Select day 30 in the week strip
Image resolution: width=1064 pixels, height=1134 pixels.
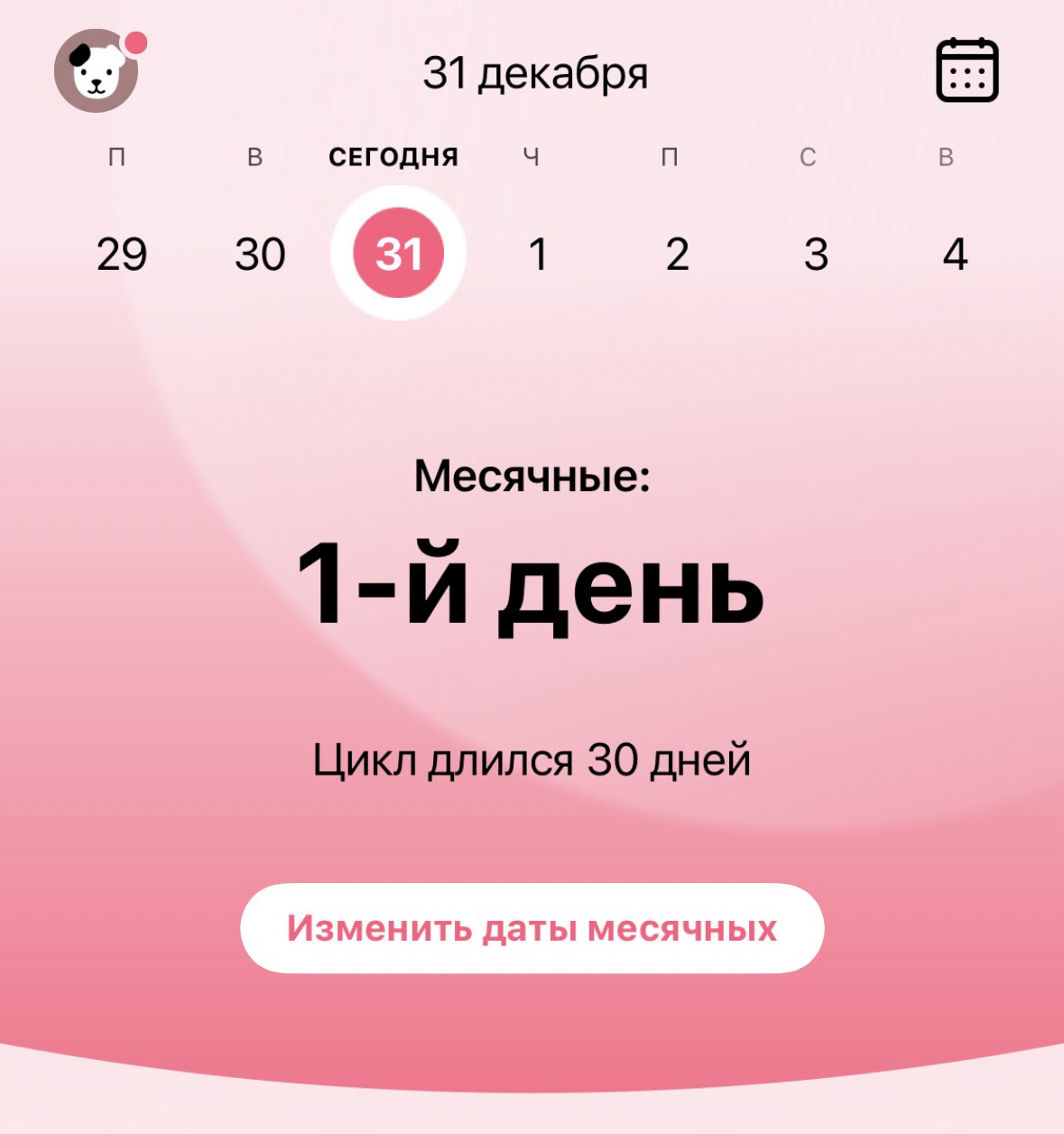click(260, 254)
